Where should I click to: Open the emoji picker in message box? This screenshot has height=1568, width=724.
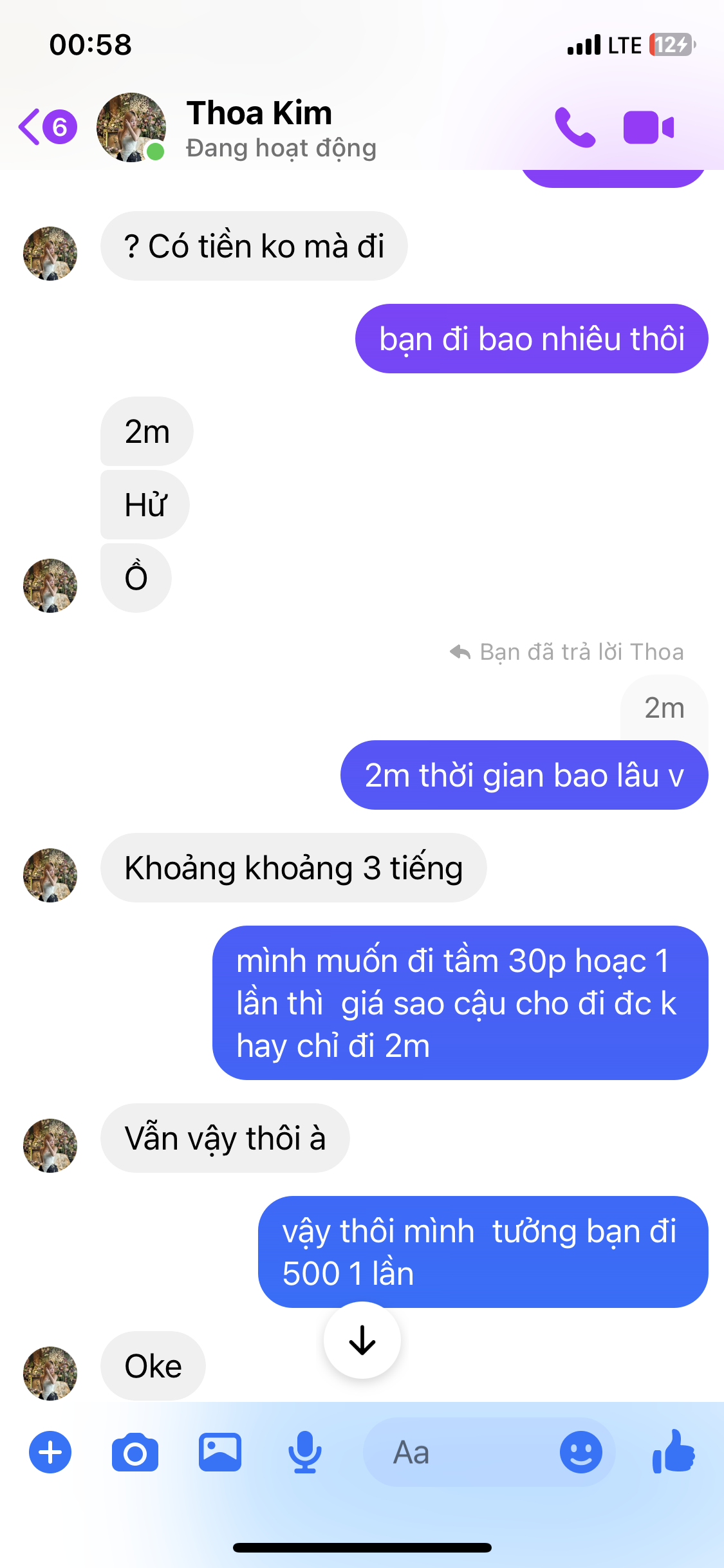click(580, 1452)
